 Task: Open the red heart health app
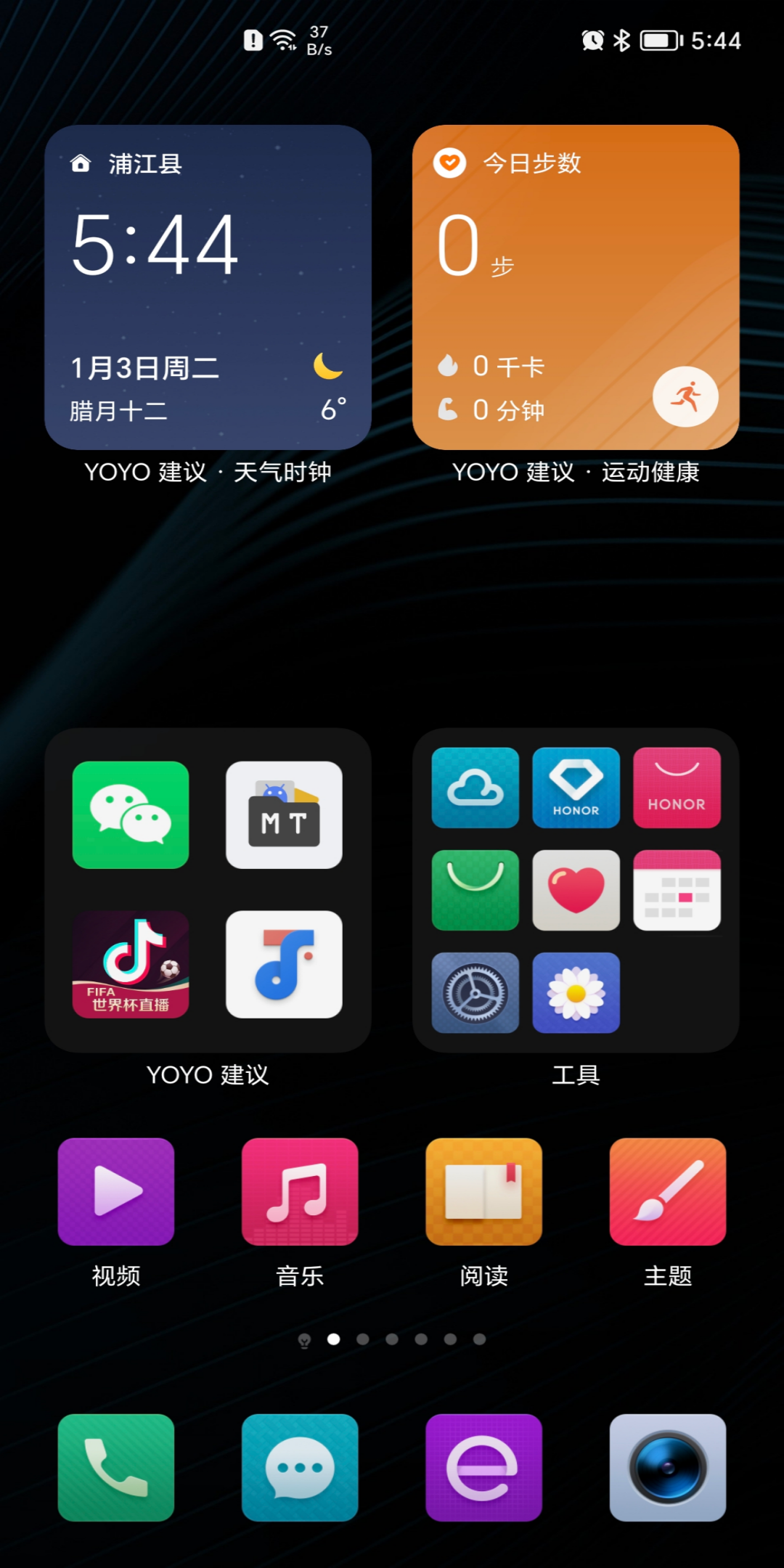[x=576, y=890]
